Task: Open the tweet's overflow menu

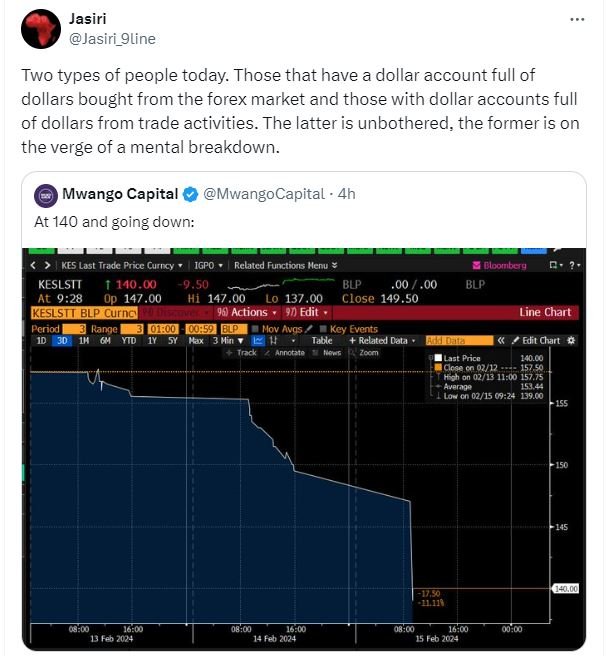Action: click(577, 20)
